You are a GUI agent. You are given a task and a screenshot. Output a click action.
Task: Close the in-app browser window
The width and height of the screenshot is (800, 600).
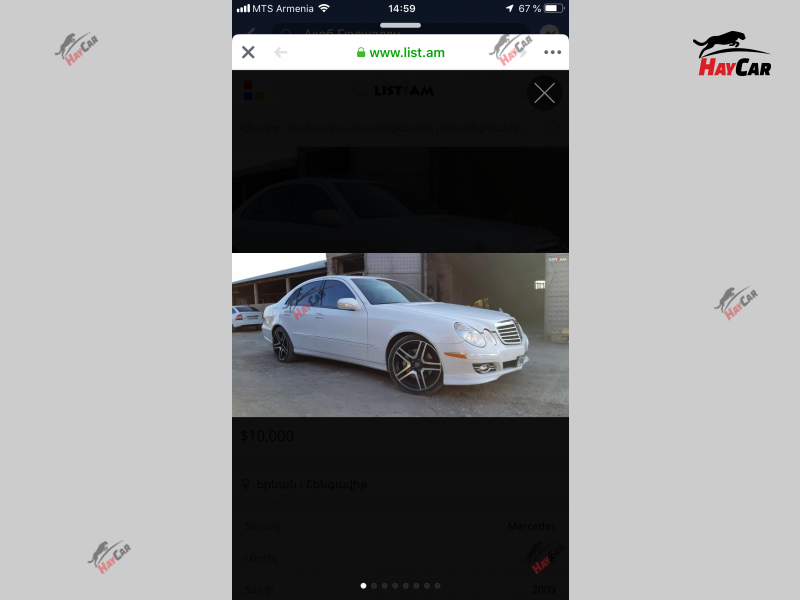(x=248, y=52)
